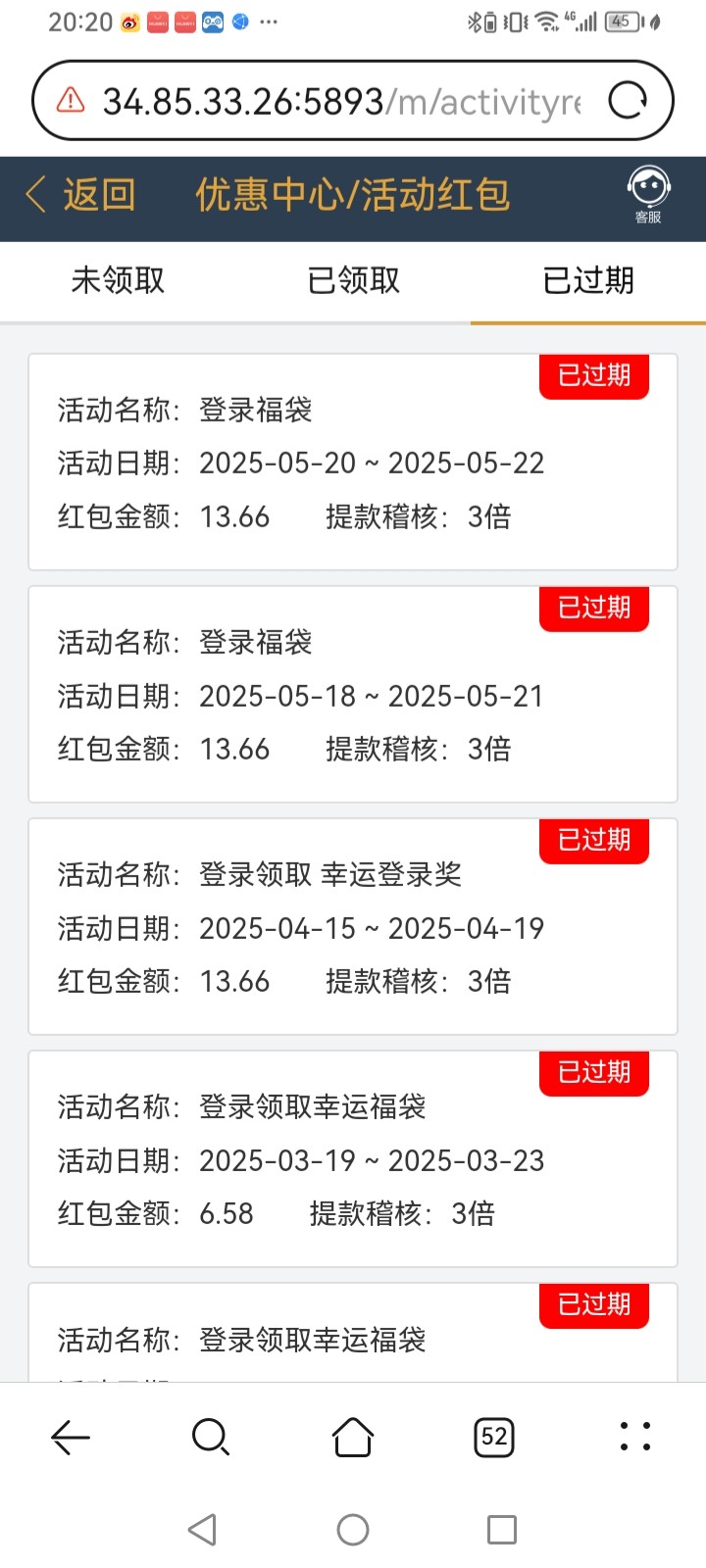Image resolution: width=706 pixels, height=1568 pixels.
Task: Tap the browser address bar
Action: pos(333,101)
